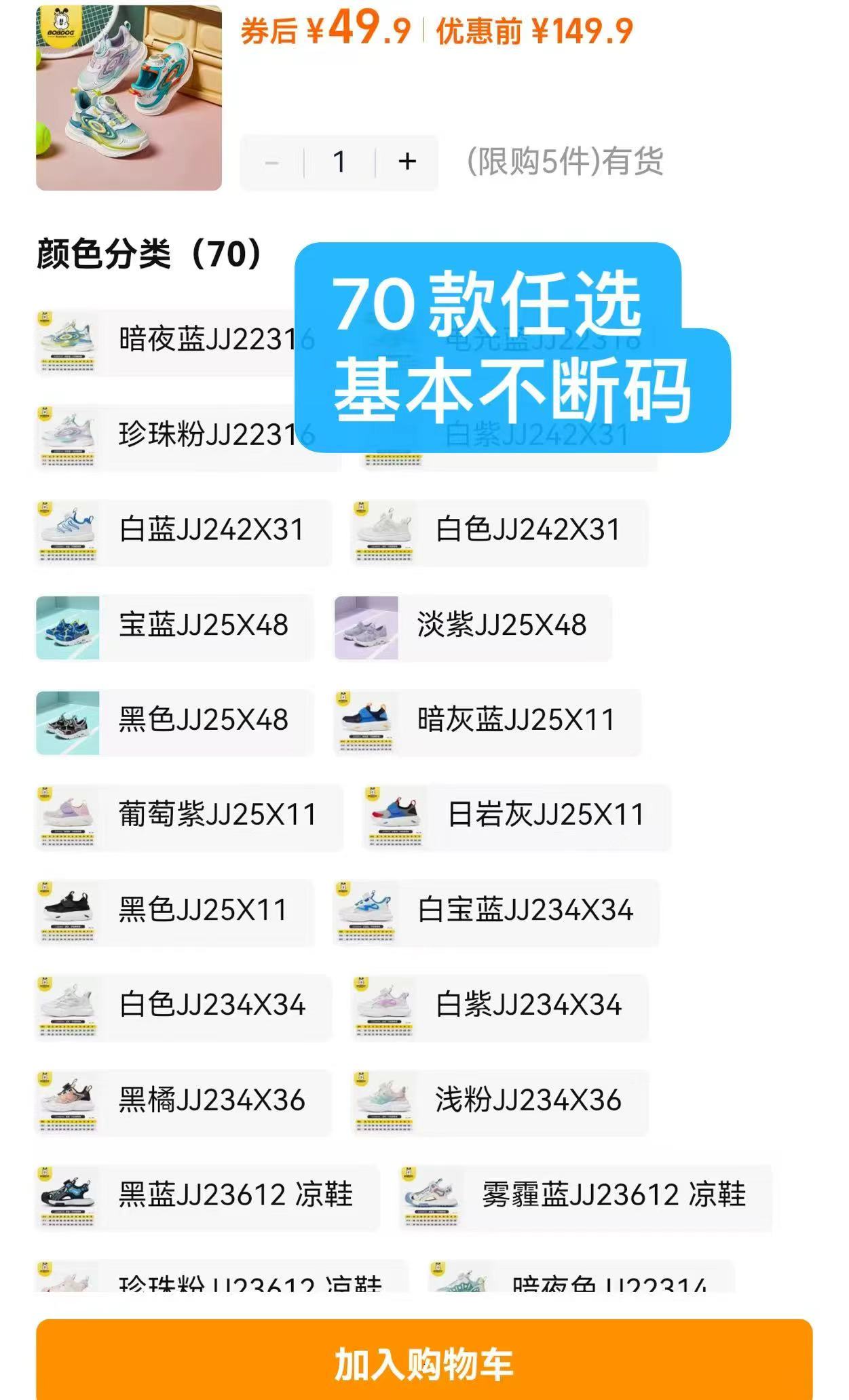Pick the 黑橘JJ234X36 variant
Screen dimensions: 849x1400
[x=183, y=1100]
